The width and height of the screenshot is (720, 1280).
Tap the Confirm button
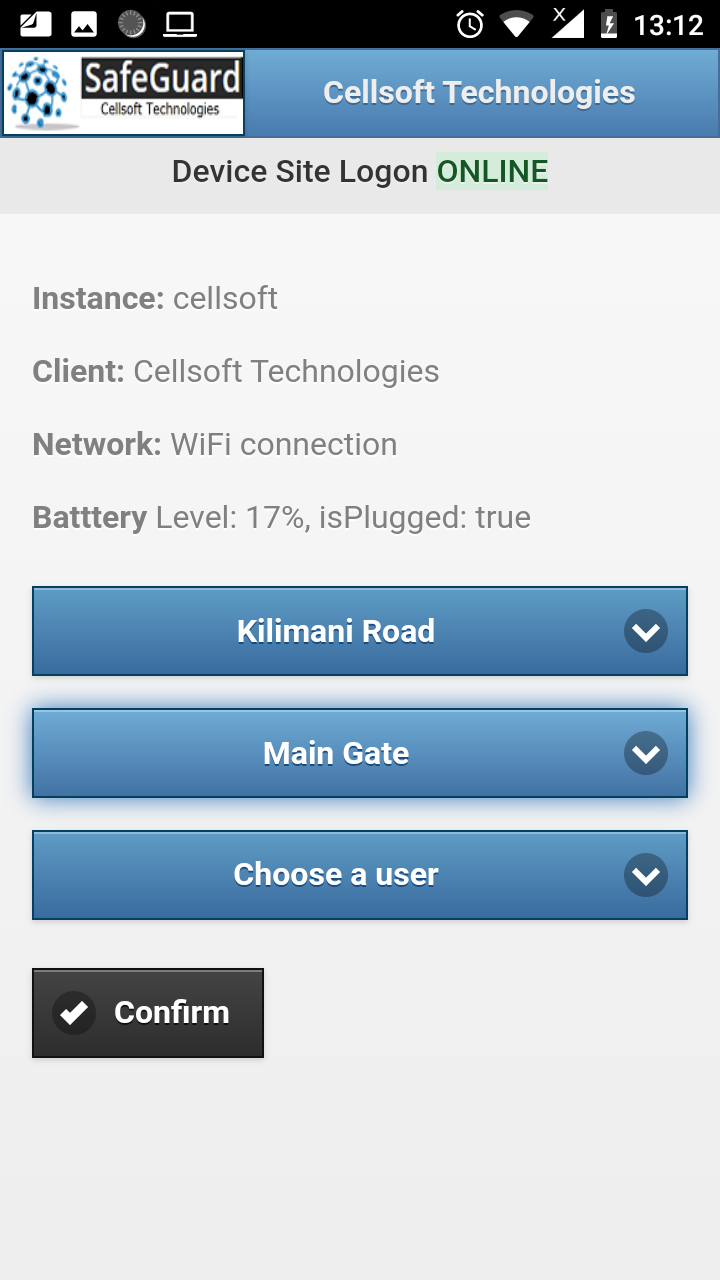[148, 1012]
